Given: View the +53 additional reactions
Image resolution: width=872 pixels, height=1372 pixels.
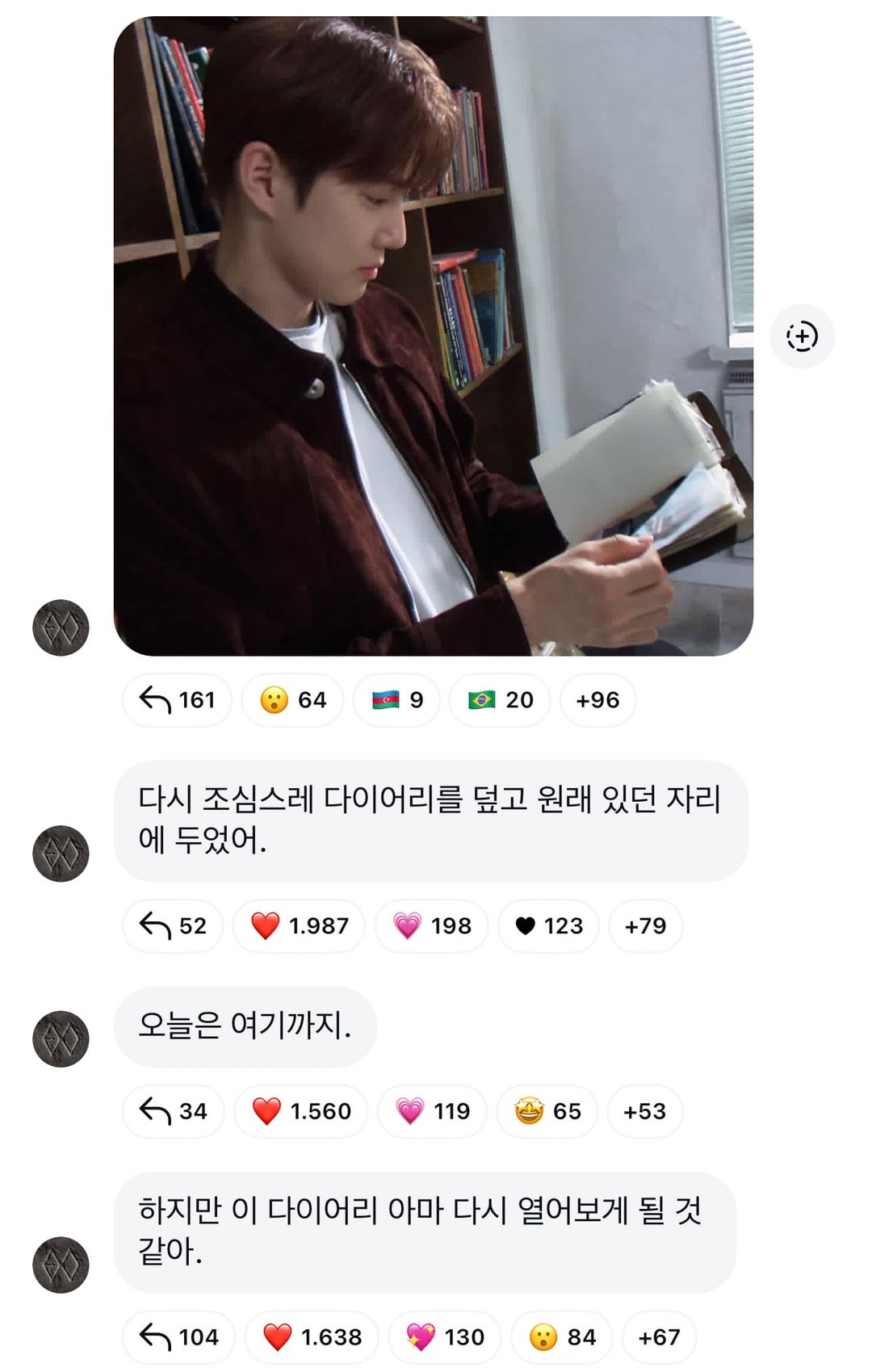Looking at the screenshot, I should point(644,1111).
